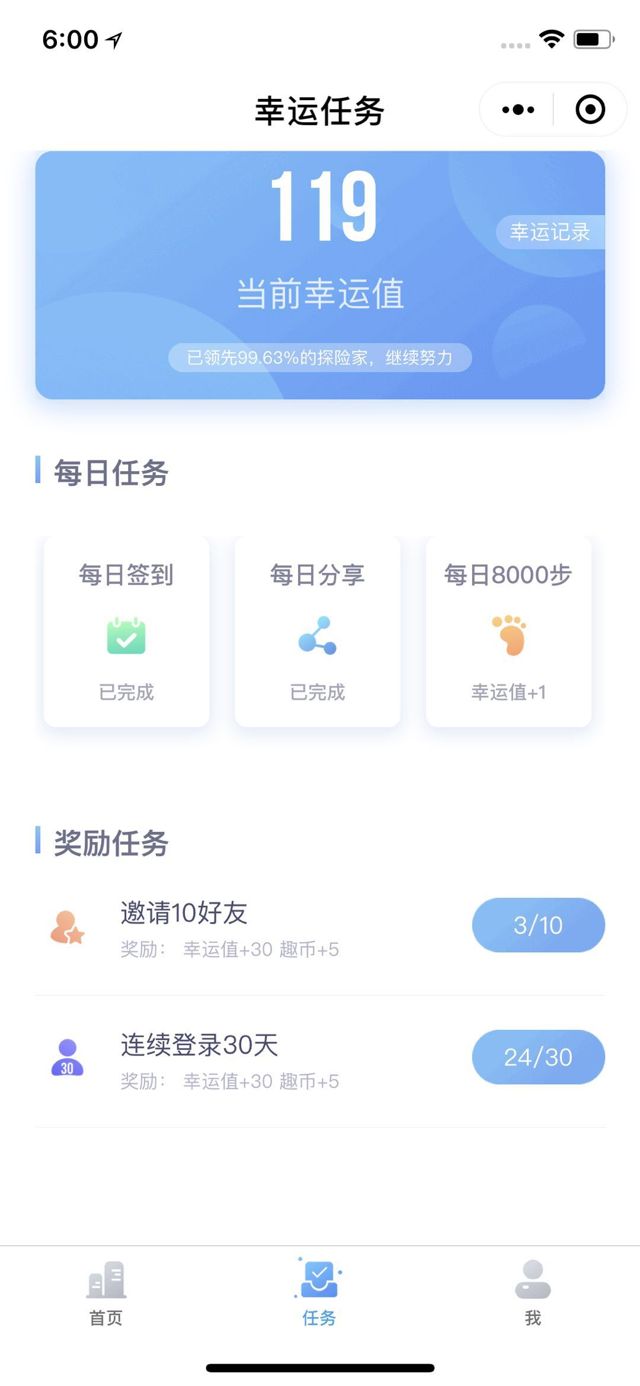Open the 幸运记录 history
This screenshot has height=1386, width=640.
[550, 232]
